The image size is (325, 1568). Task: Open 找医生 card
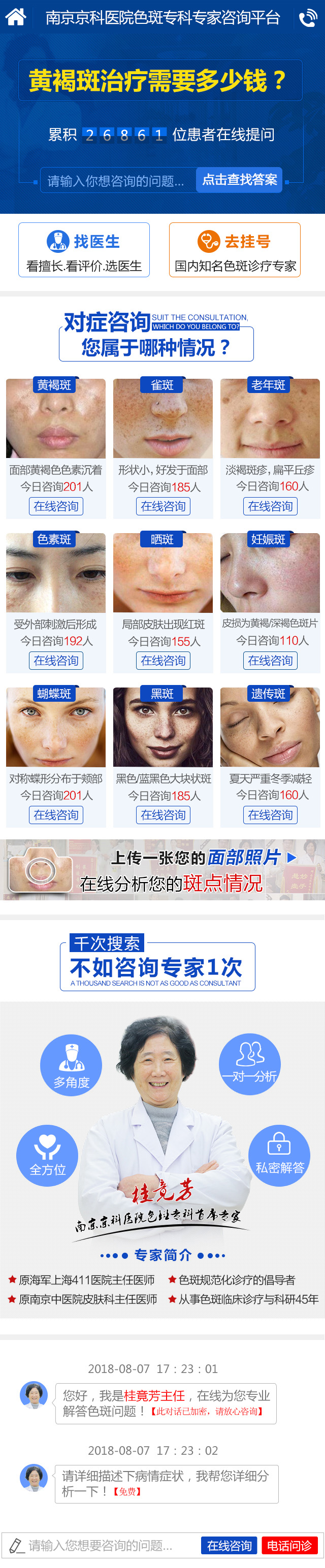[84, 249]
